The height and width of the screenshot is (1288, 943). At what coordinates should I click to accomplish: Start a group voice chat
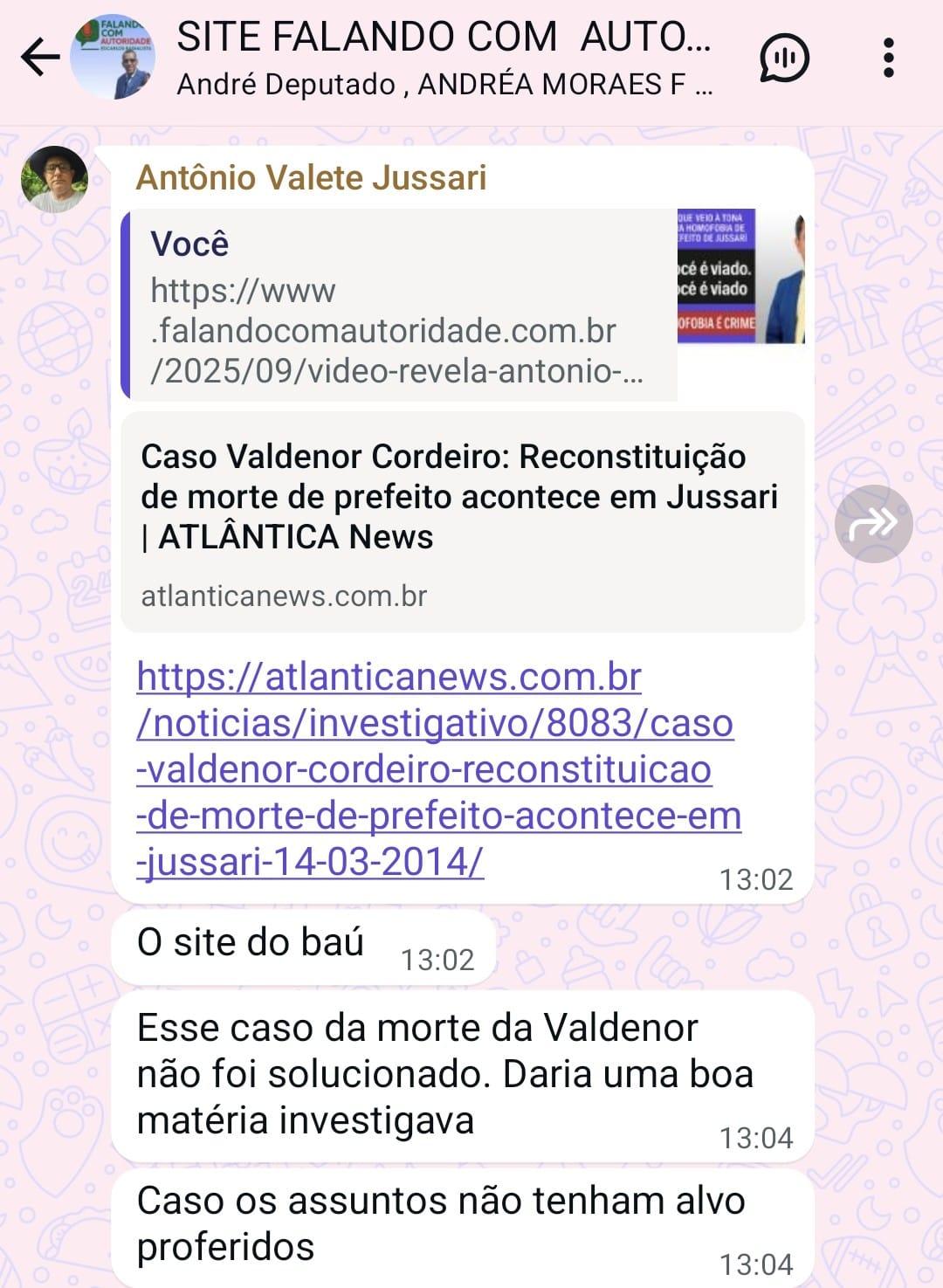point(784,59)
